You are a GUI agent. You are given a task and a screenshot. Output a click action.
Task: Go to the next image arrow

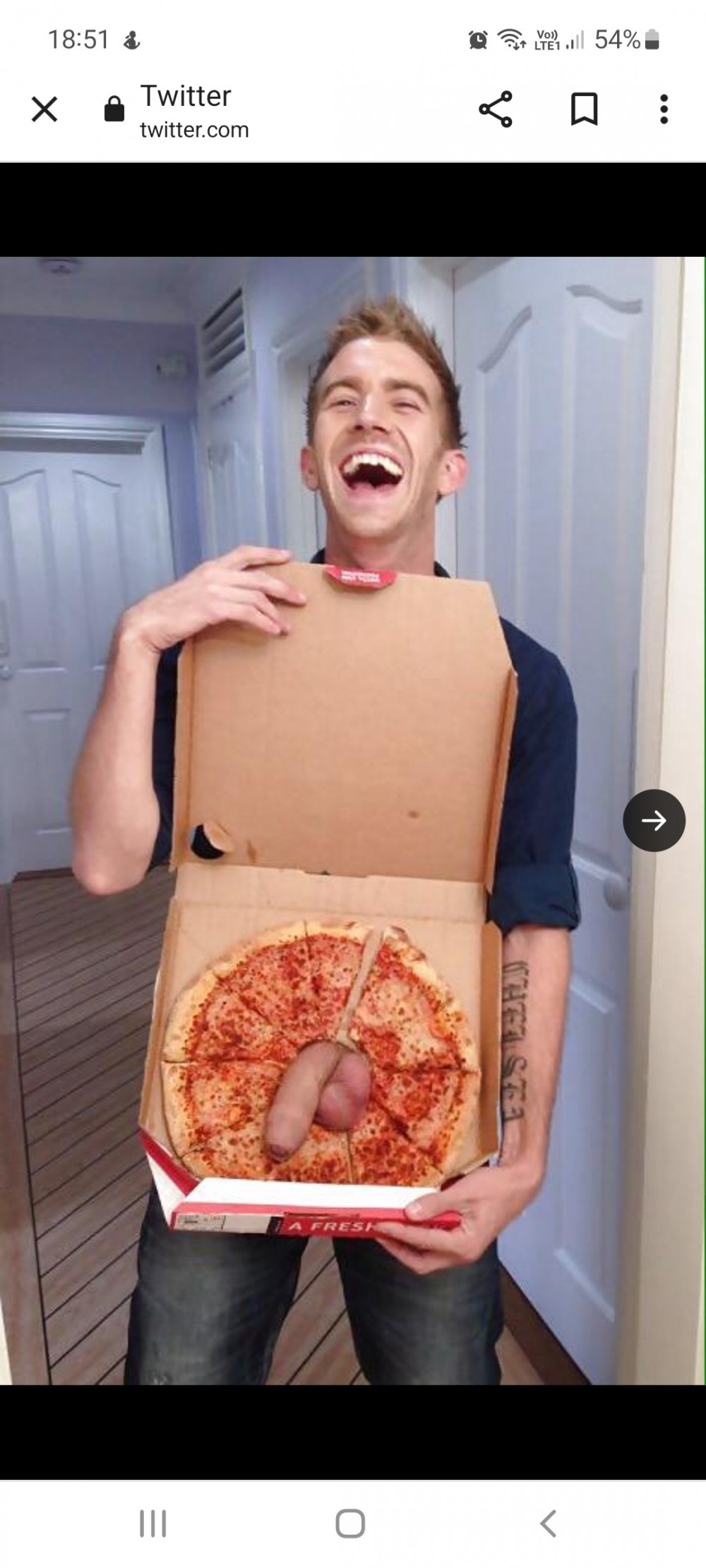click(x=654, y=820)
